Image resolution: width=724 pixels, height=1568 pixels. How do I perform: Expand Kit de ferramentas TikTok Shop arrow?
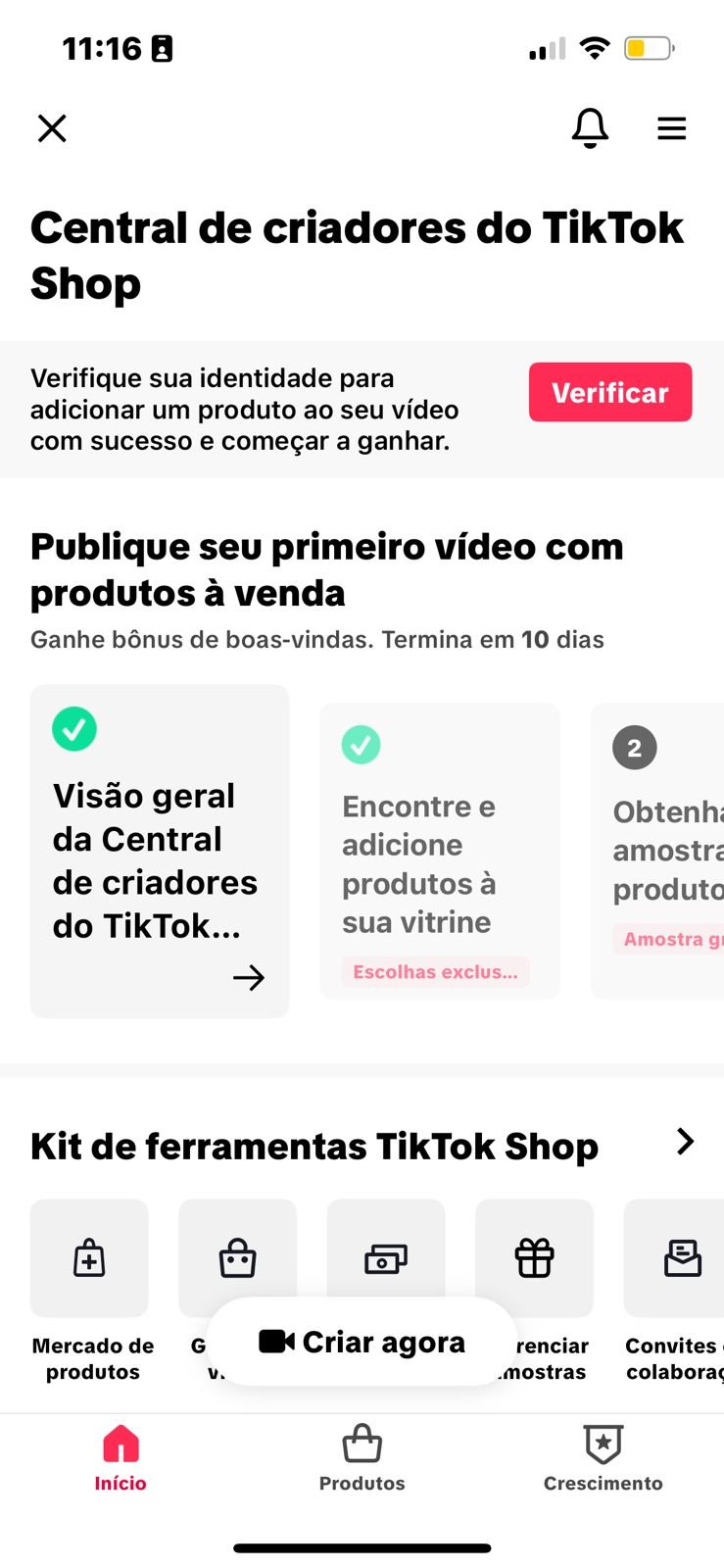[x=685, y=1142]
